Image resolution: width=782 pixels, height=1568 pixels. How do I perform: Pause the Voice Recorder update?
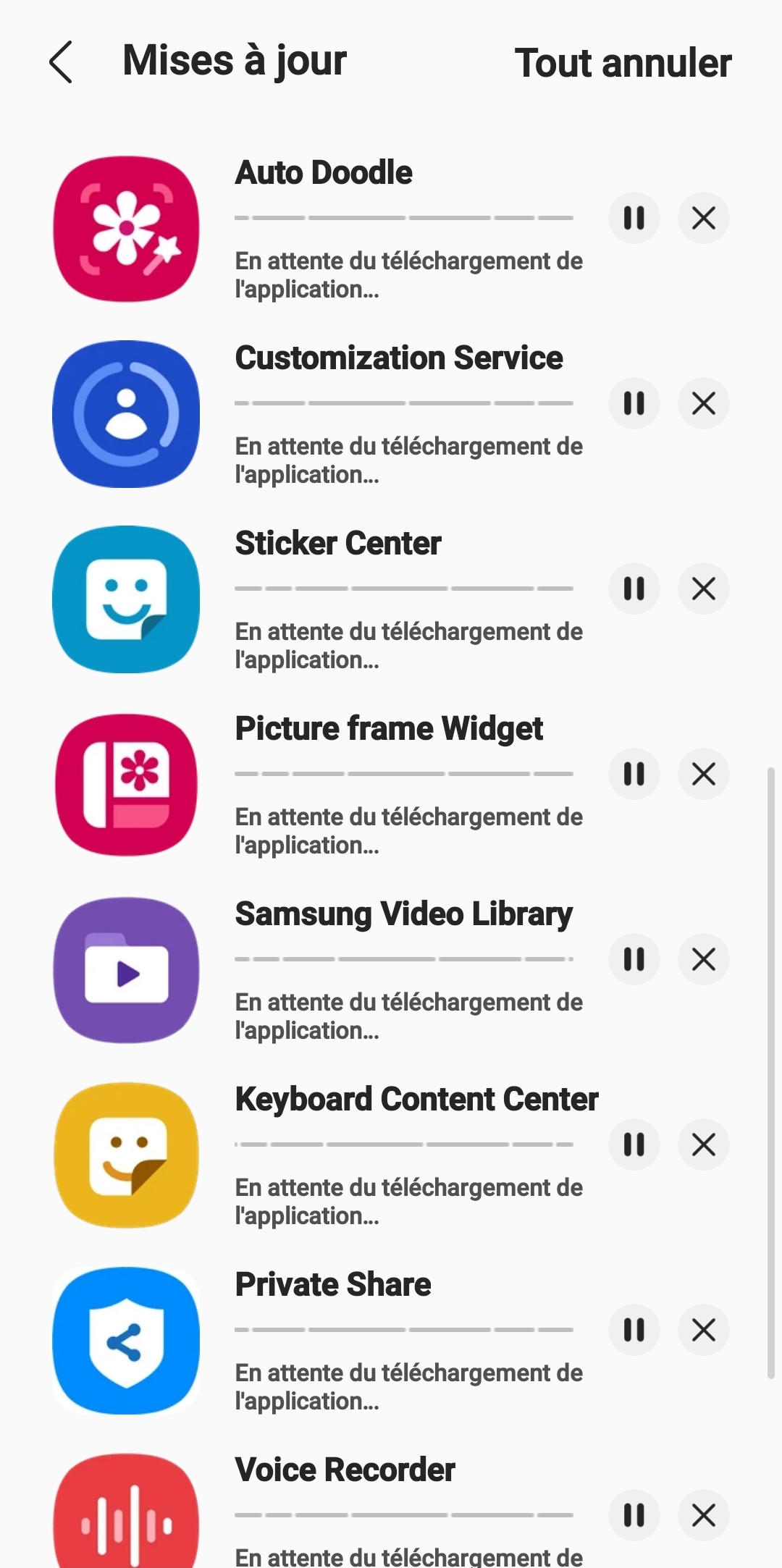(x=634, y=1515)
